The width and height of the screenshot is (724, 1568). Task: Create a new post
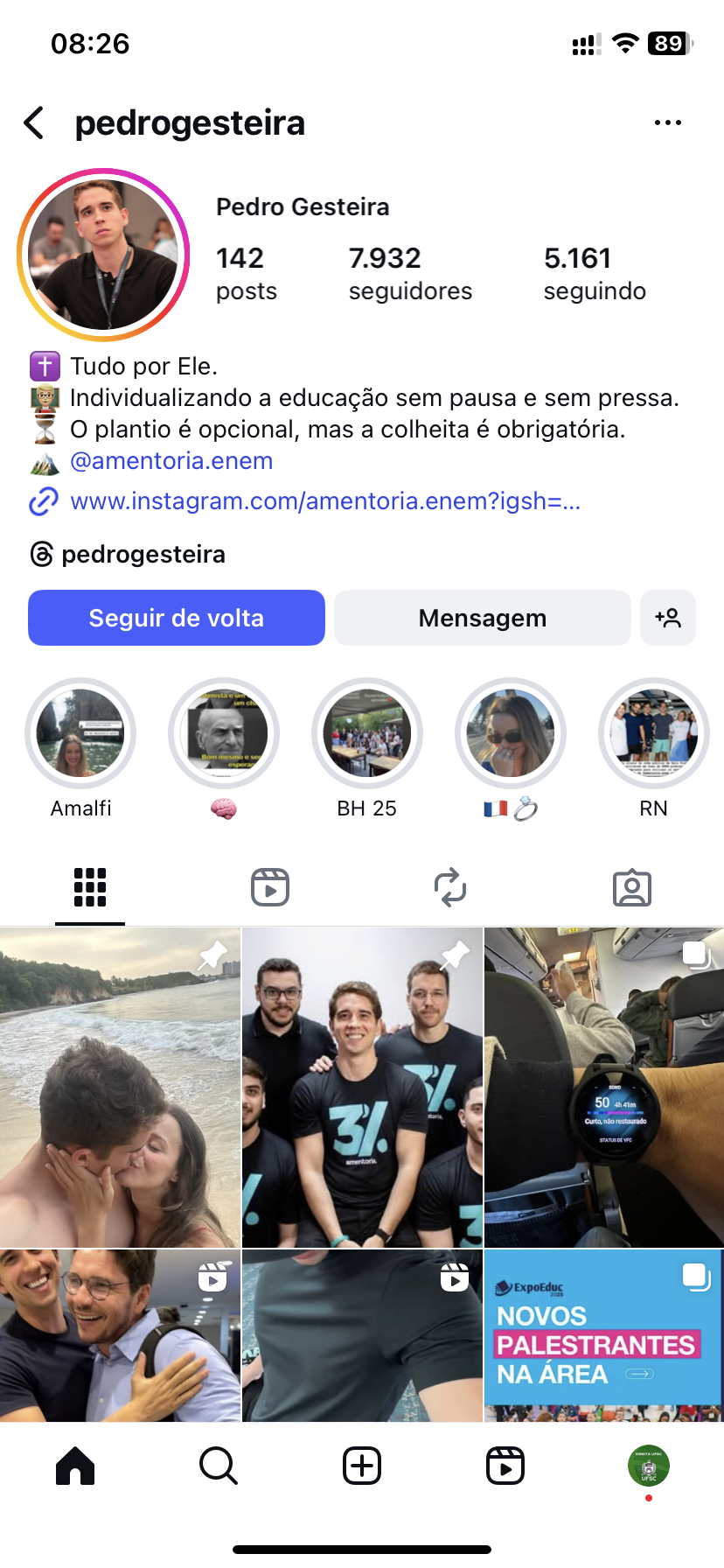[362, 1465]
